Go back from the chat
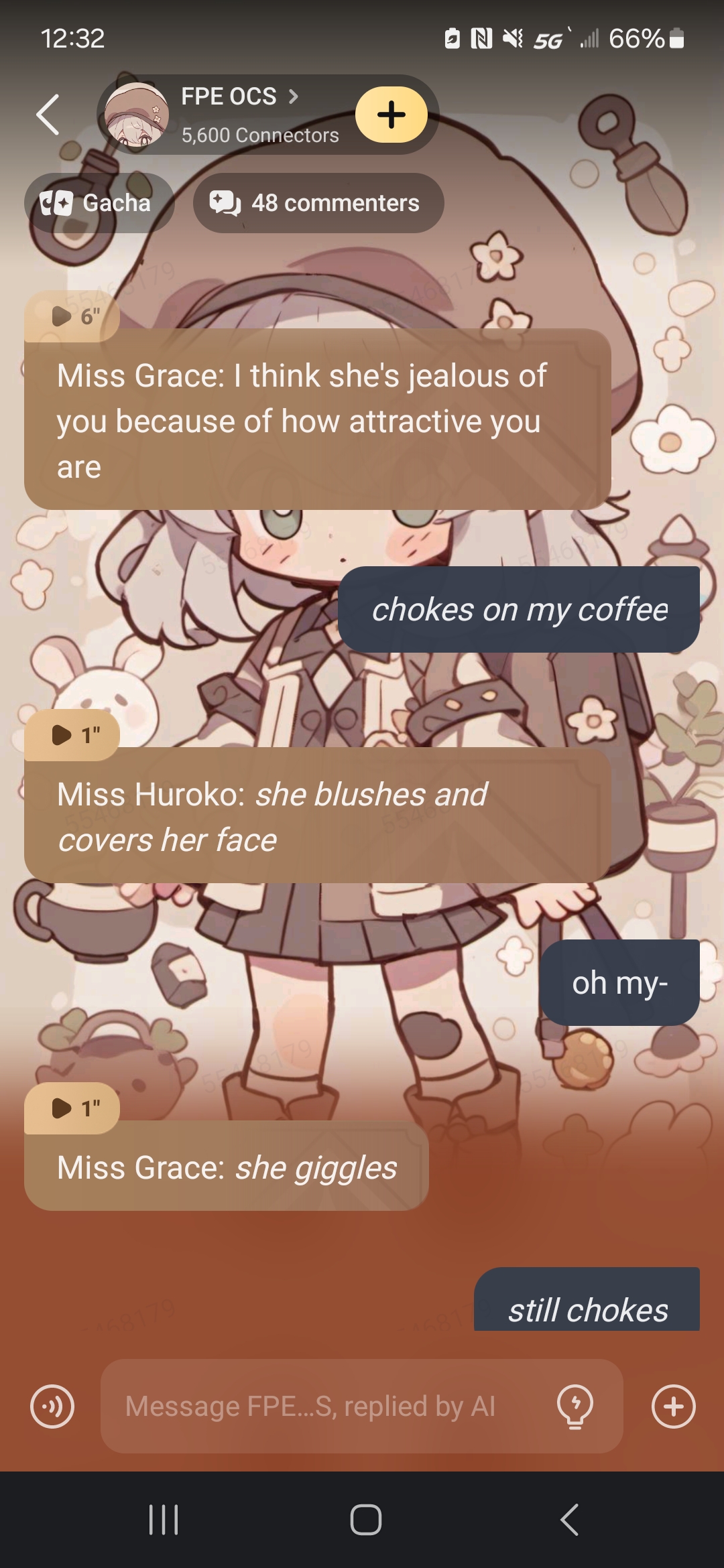The image size is (724, 1568). pos(48,115)
